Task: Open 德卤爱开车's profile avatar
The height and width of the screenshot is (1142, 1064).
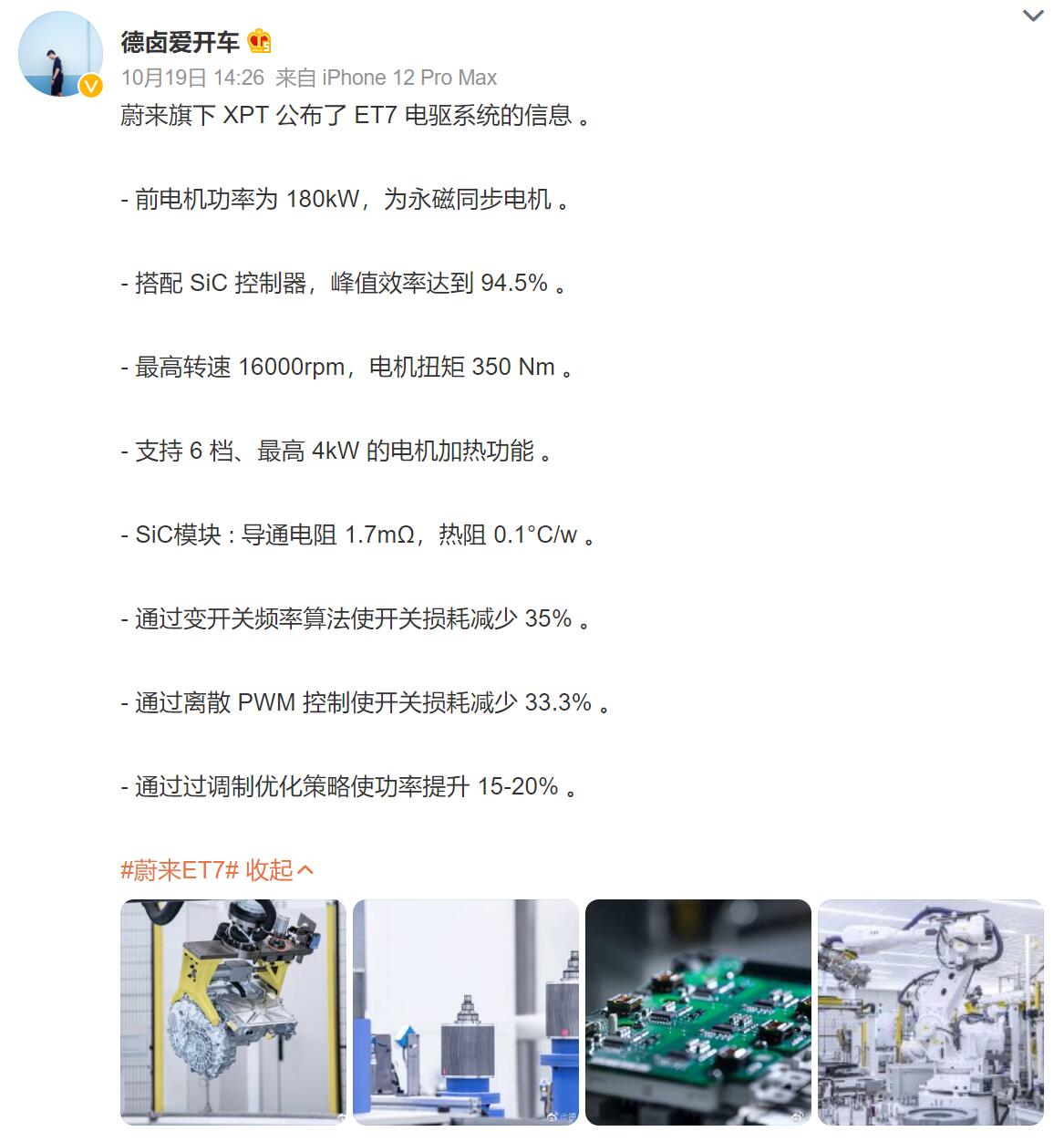Action: (x=60, y=55)
